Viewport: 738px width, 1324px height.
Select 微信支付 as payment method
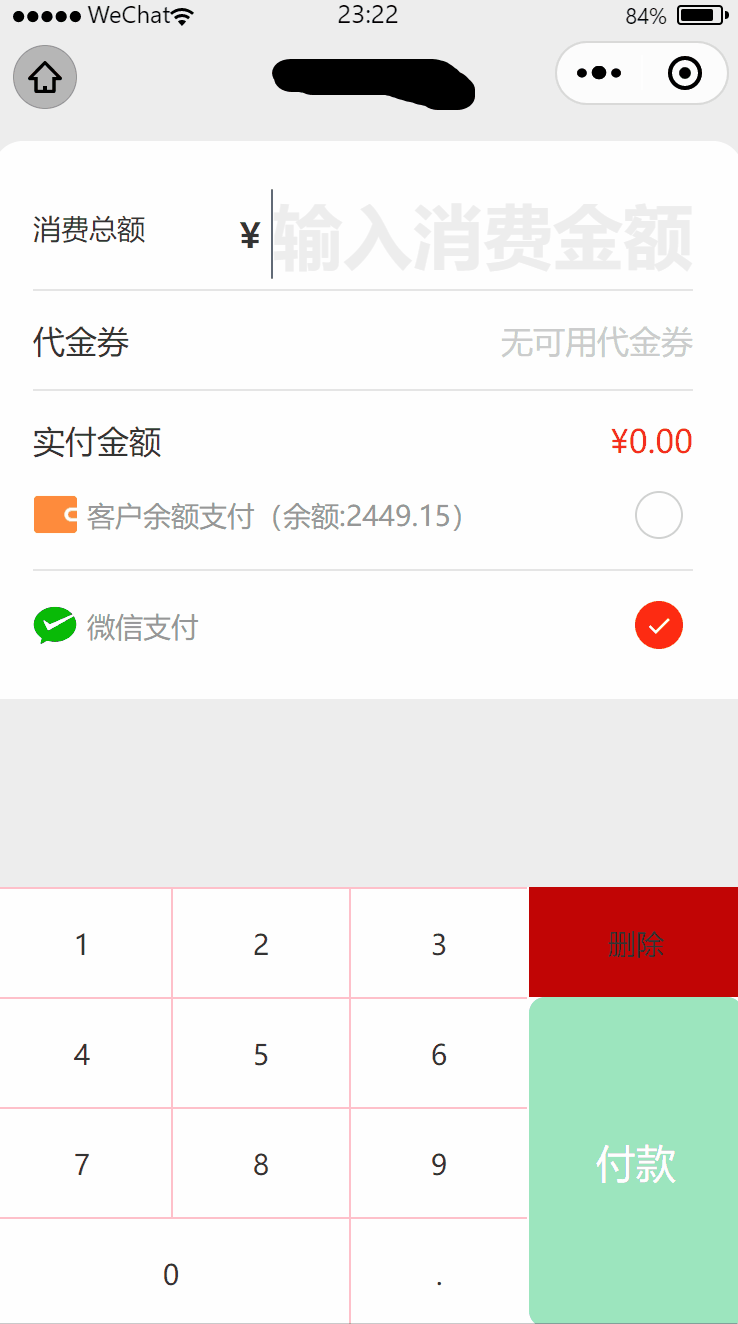(658, 626)
